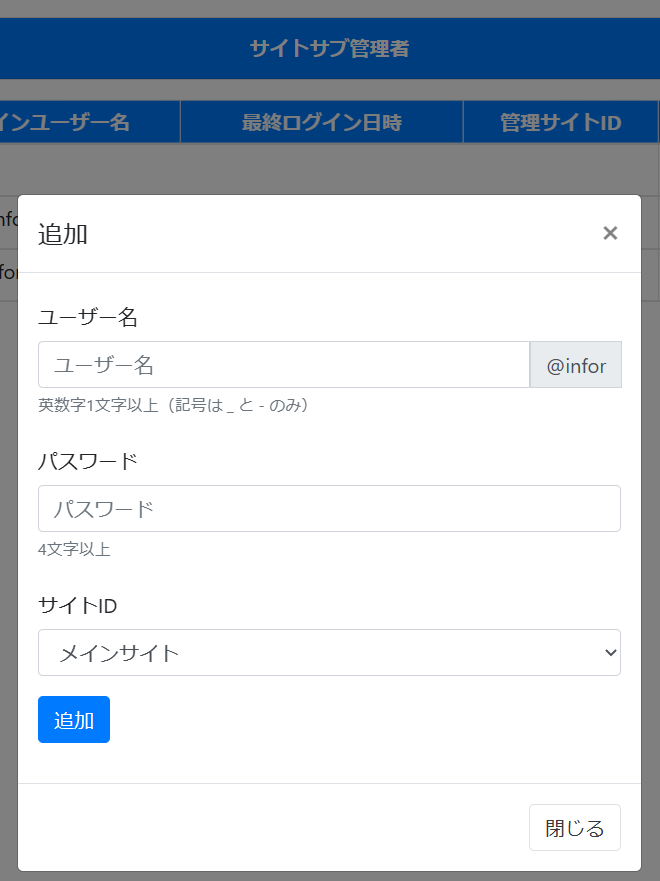This screenshot has height=881, width=660.
Task: Dismiss the 追加 dialog with the × icon
Action: (610, 234)
